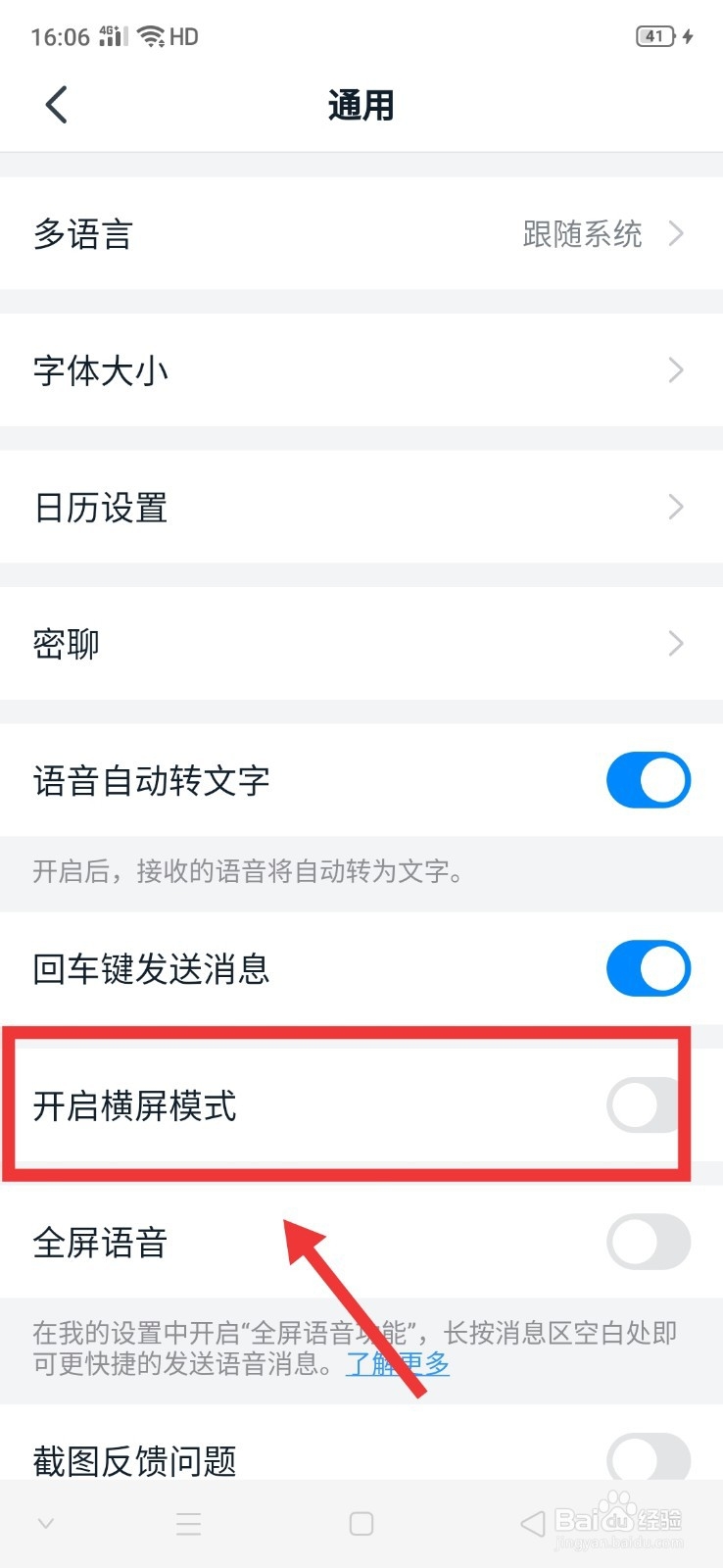723x1568 pixels.
Task: Expand 日历设置 calendar settings
Action: coord(675,507)
